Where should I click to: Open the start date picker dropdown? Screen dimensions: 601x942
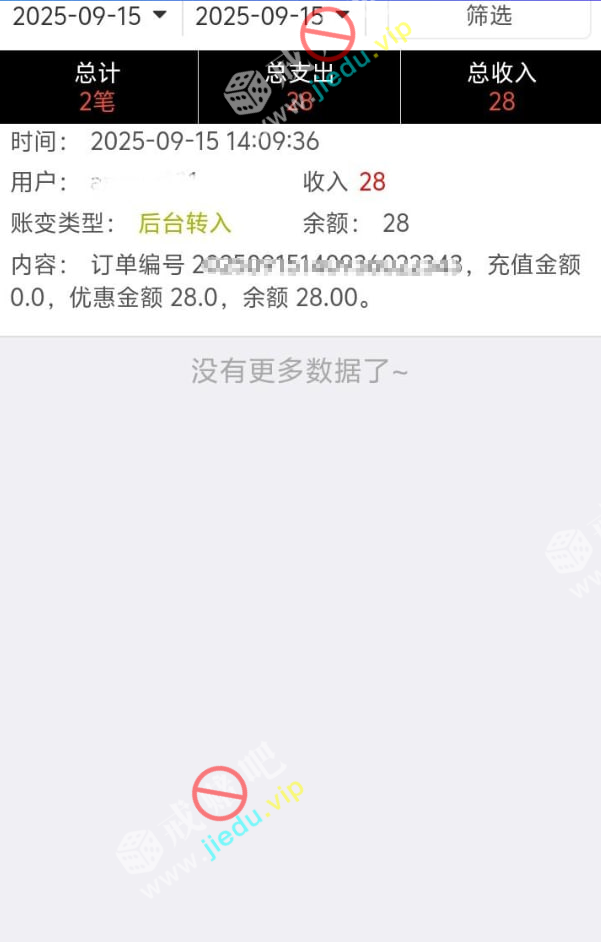tap(90, 16)
